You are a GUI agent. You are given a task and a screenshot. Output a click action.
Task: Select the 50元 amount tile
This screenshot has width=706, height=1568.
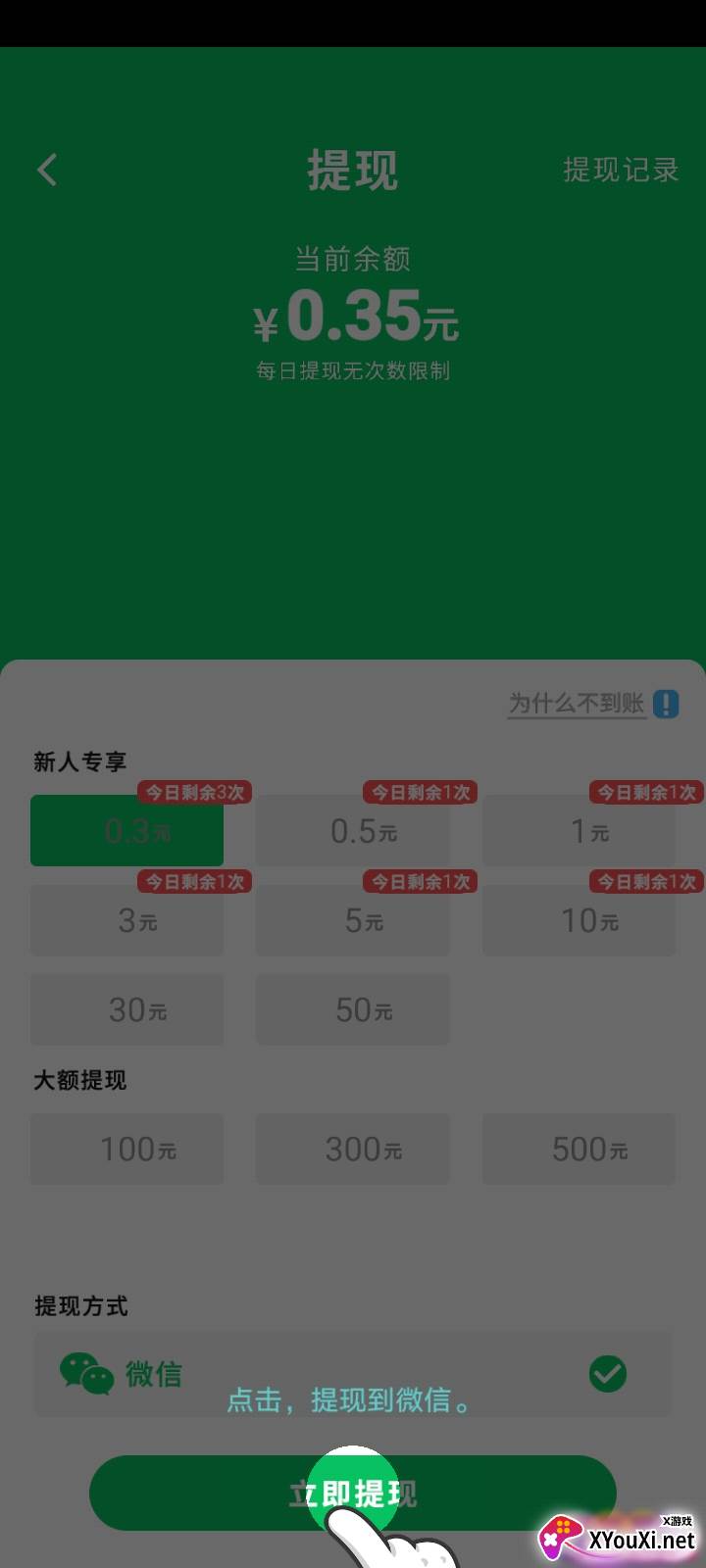click(353, 1009)
